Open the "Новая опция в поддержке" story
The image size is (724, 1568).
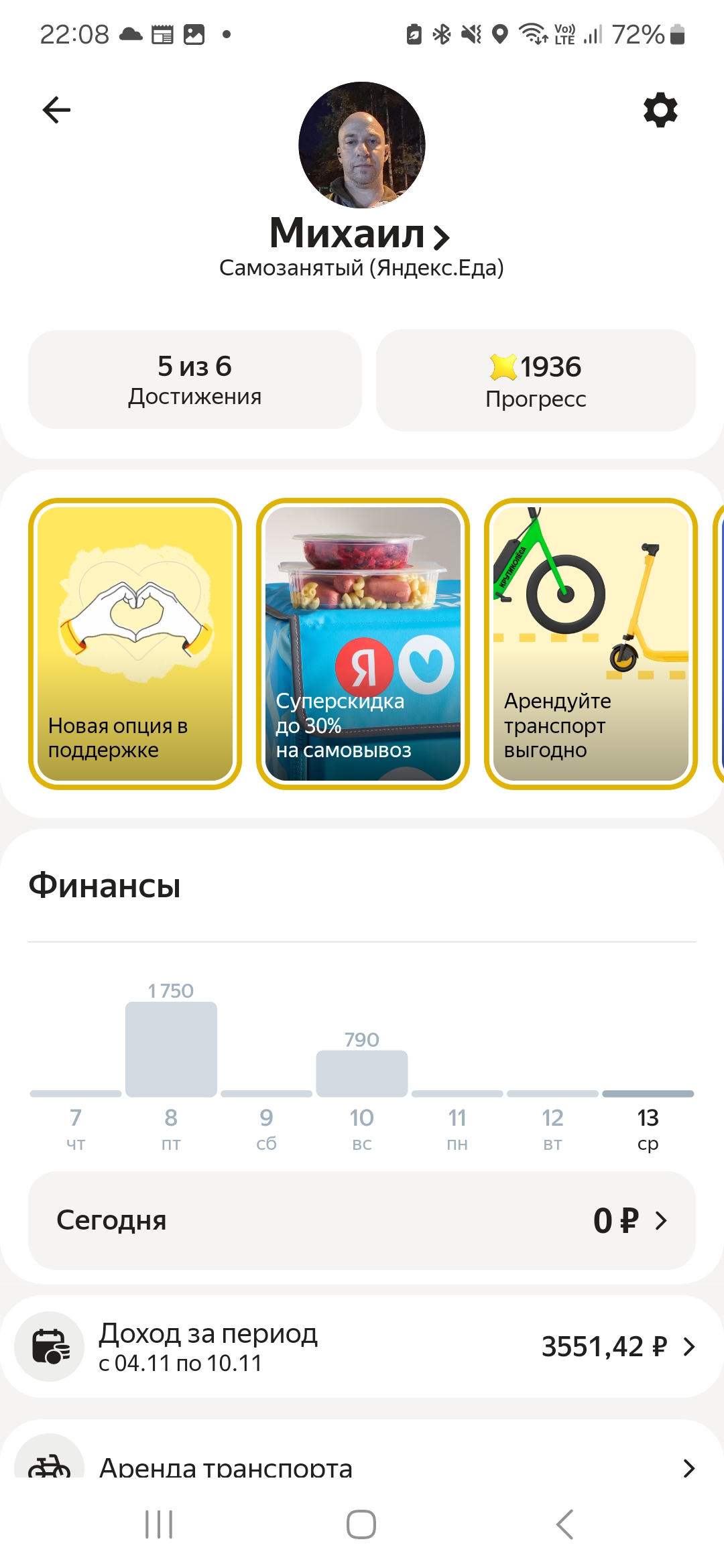(135, 643)
